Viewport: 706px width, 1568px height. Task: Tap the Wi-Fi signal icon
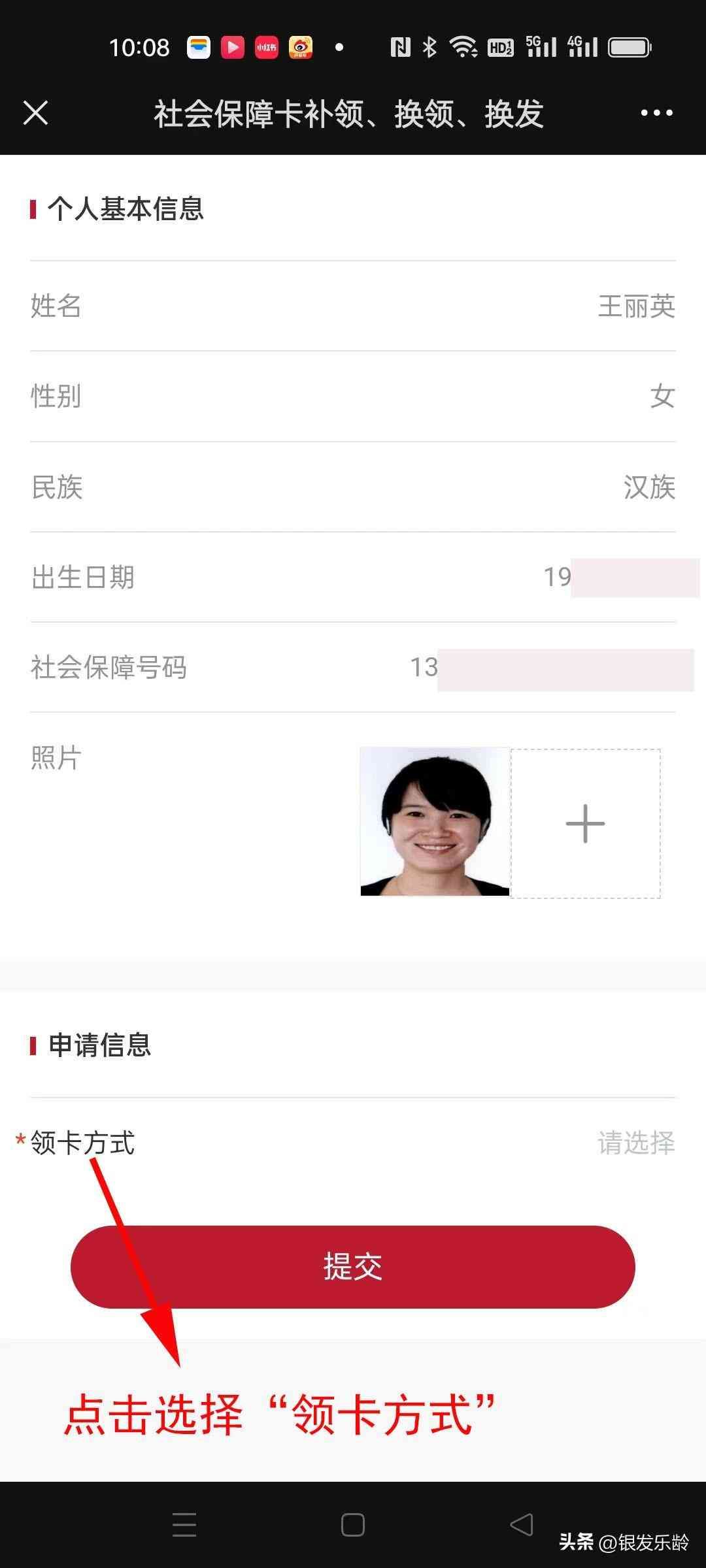(x=465, y=47)
